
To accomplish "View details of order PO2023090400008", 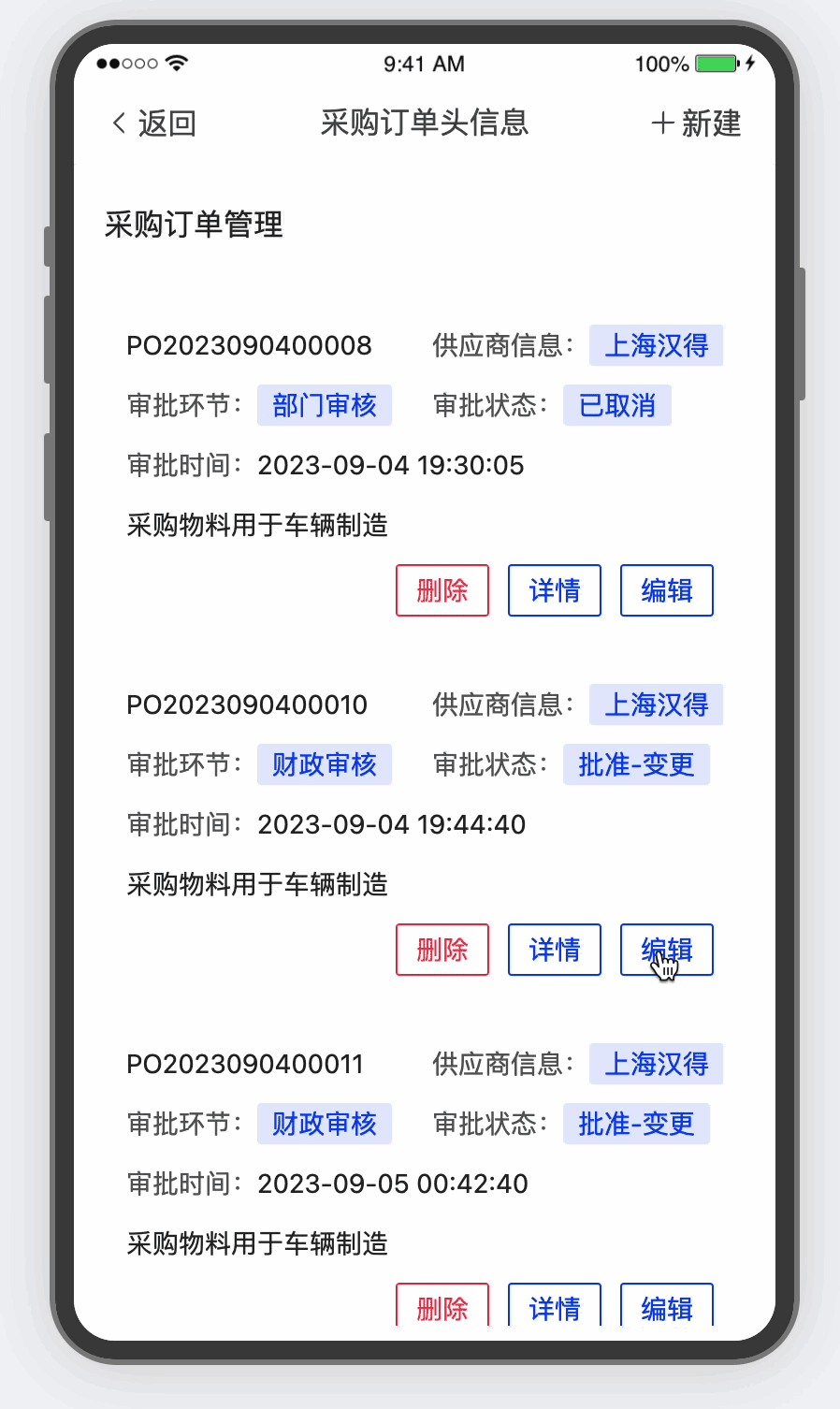I will tap(555, 590).
